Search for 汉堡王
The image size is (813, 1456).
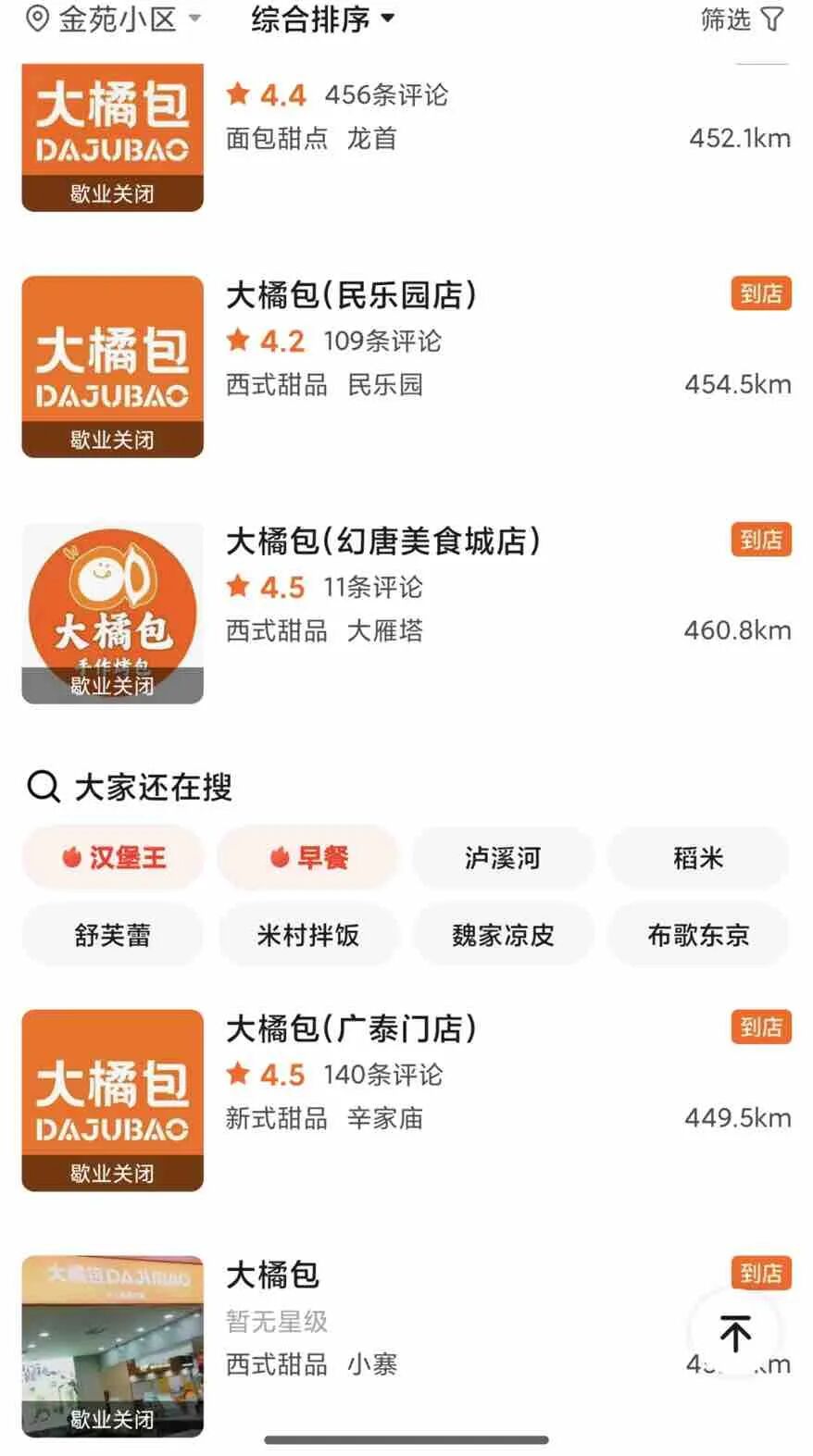[x=113, y=858]
